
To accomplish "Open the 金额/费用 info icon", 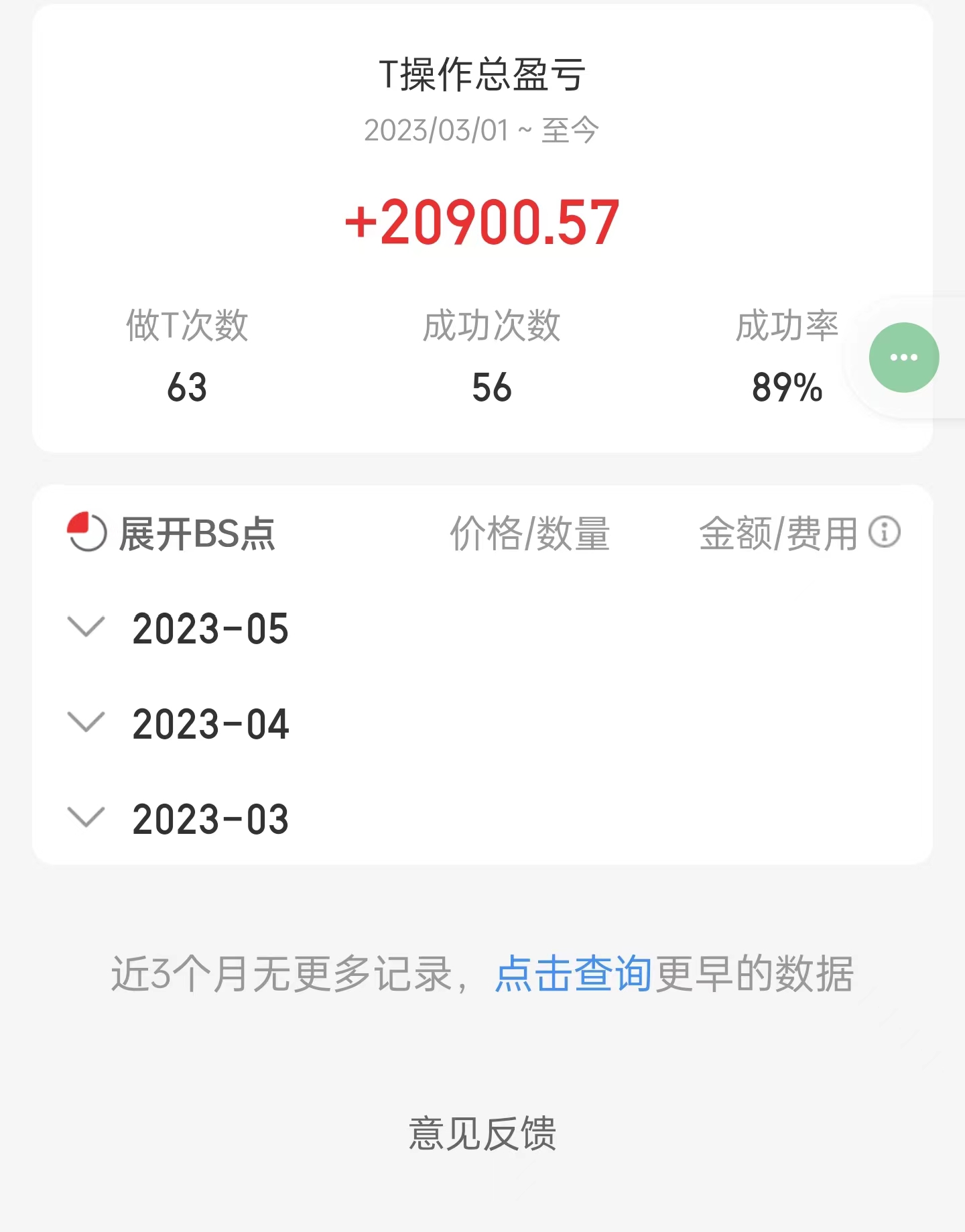I will point(884,533).
